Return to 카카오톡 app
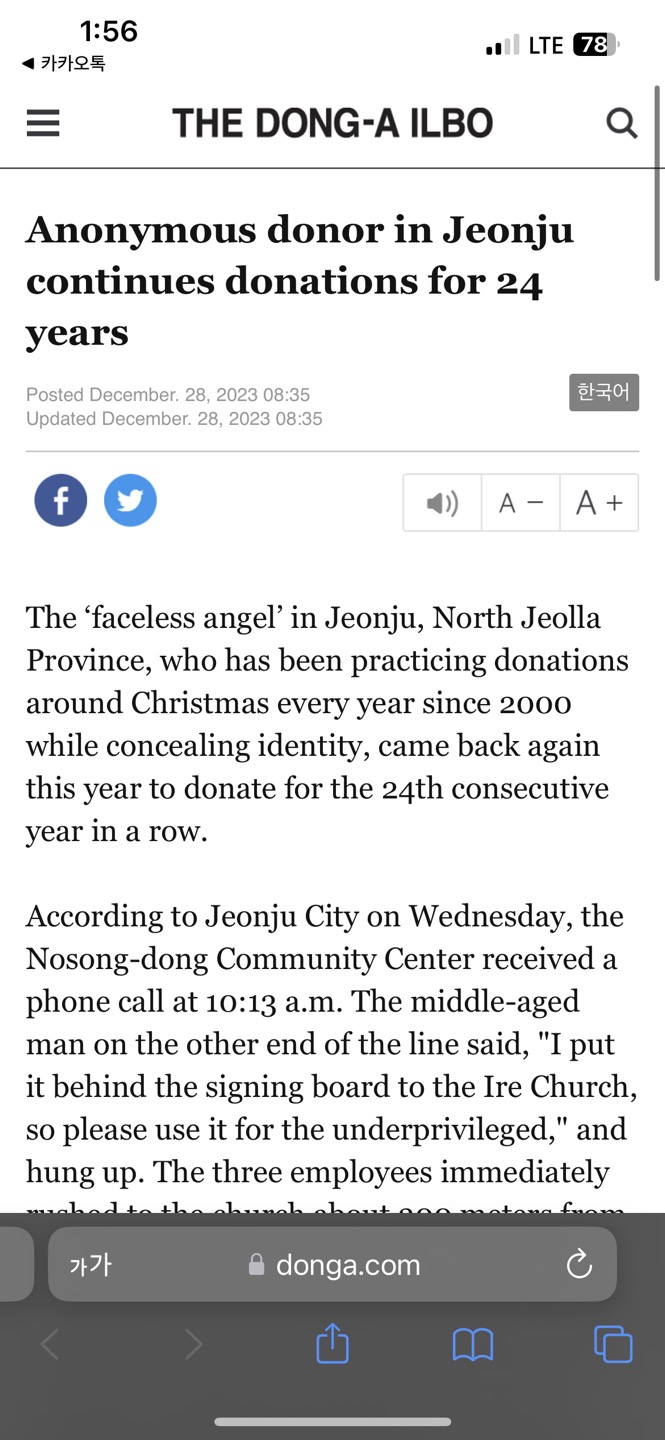This screenshot has height=1440, width=665. click(63, 63)
